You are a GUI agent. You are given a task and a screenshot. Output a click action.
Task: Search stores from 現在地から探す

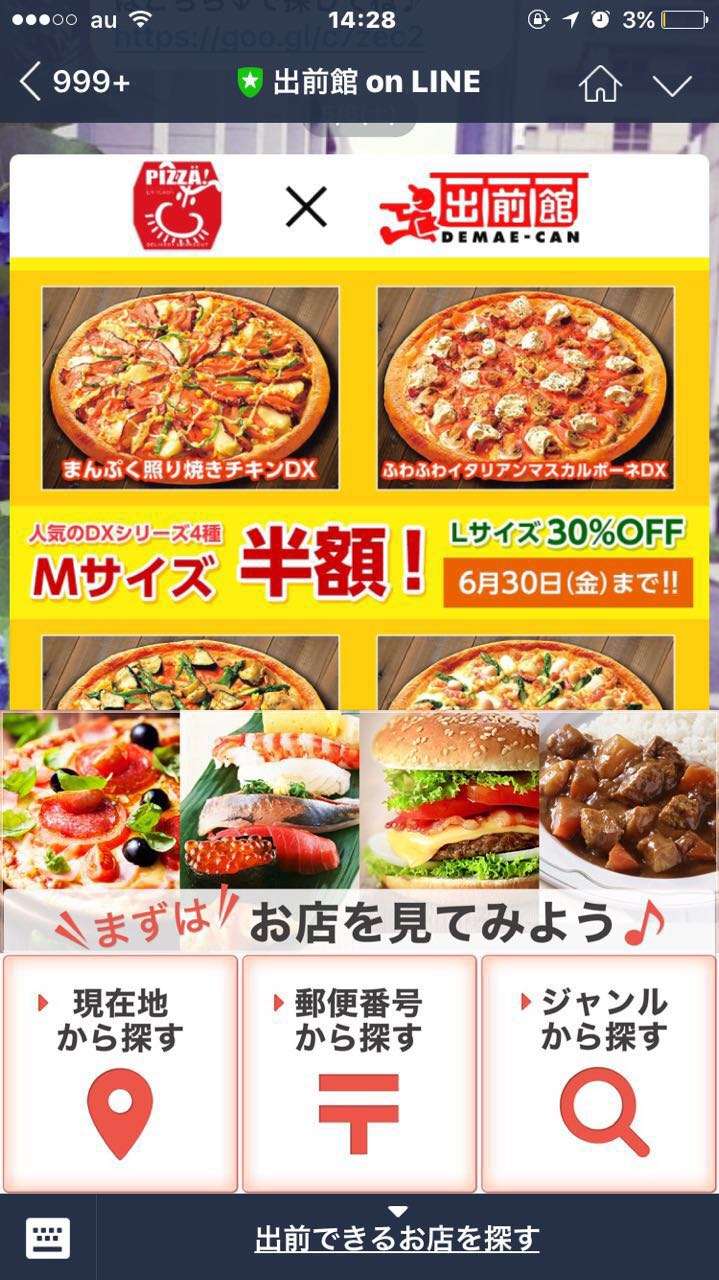pyautogui.click(x=120, y=1073)
